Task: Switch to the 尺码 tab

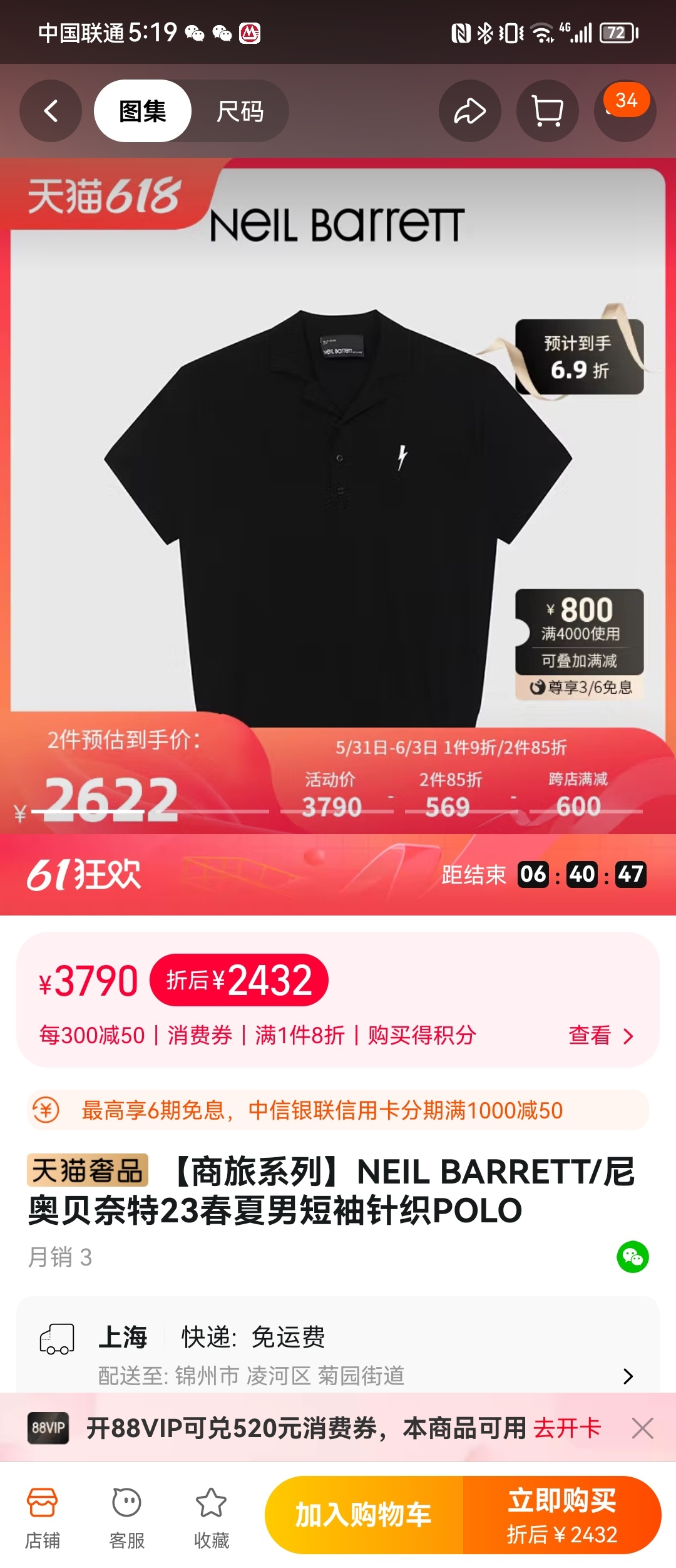Action: [240, 111]
